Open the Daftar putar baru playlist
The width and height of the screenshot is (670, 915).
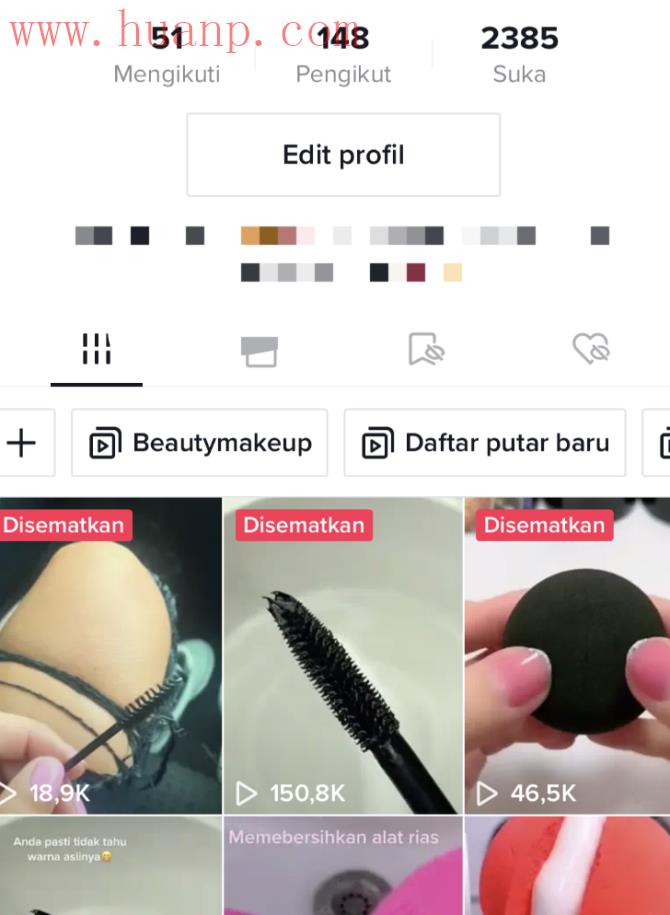(x=485, y=443)
